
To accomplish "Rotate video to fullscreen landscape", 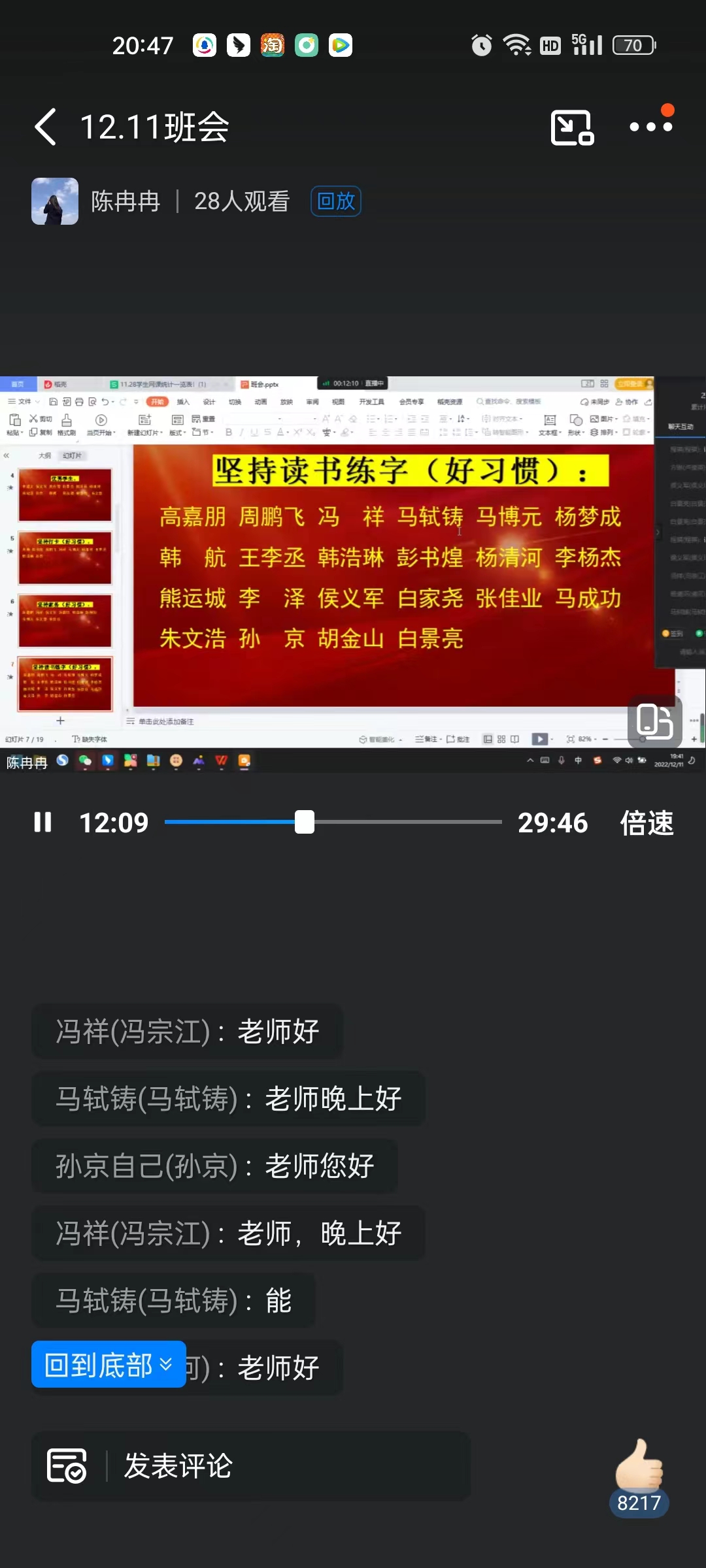I will coord(654,721).
